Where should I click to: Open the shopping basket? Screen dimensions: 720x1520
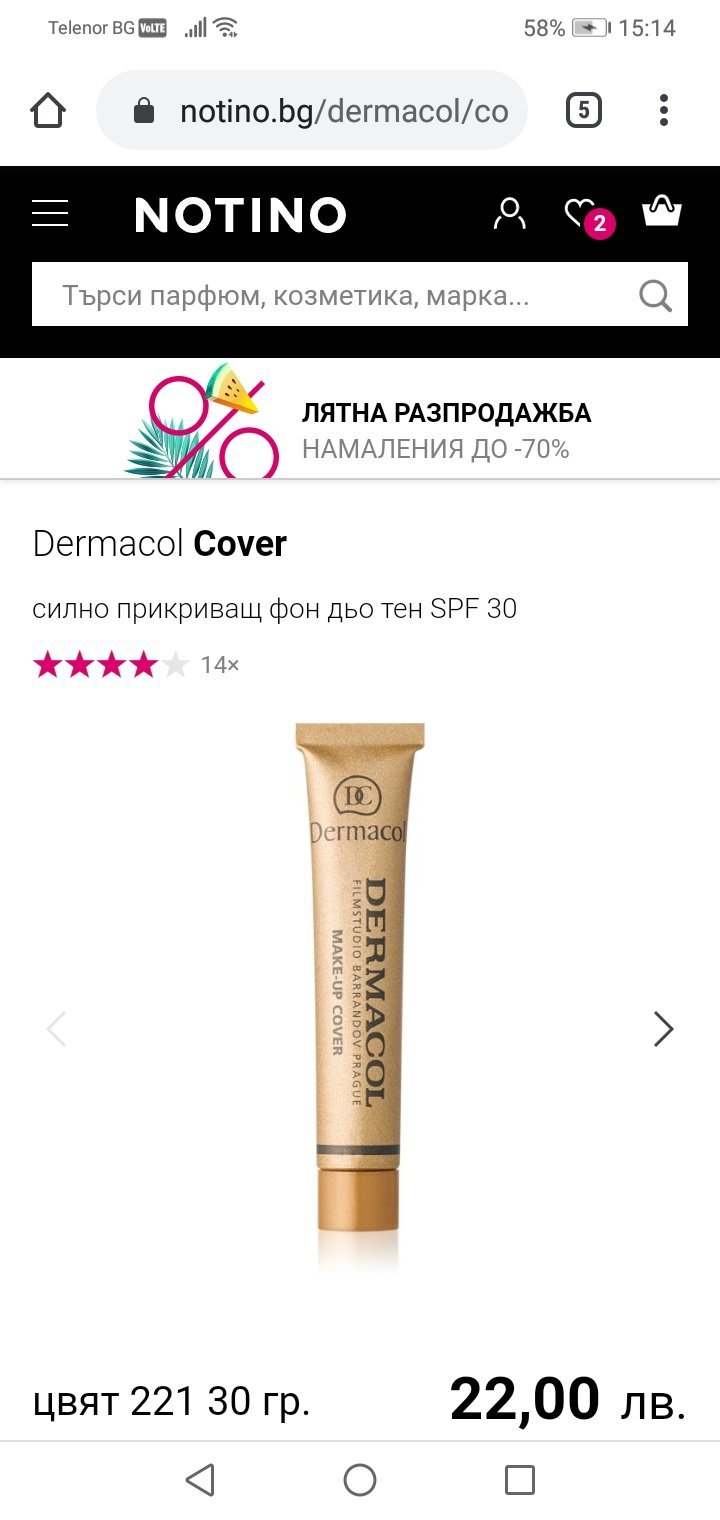662,212
